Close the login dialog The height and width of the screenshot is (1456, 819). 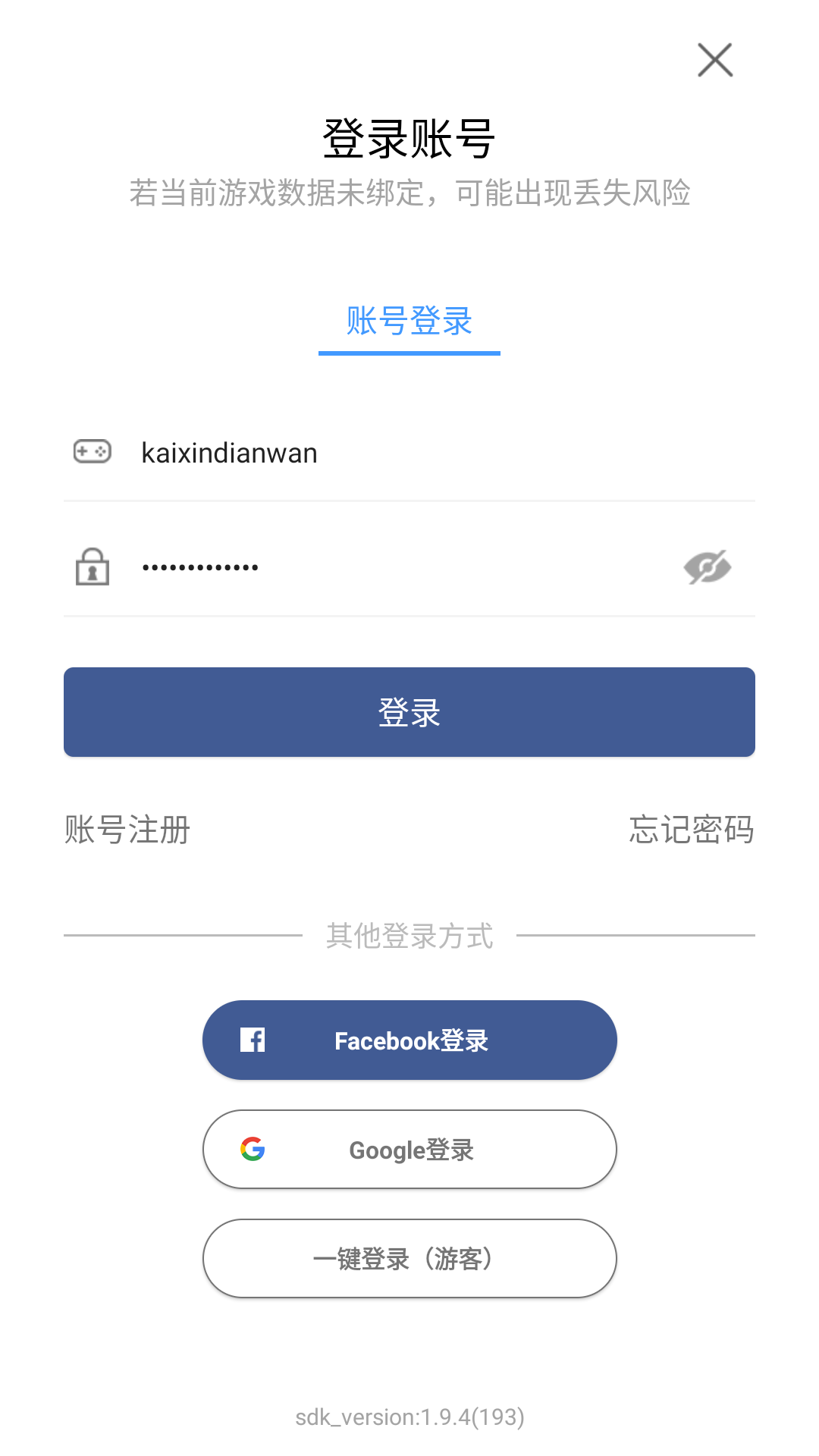coord(714,60)
